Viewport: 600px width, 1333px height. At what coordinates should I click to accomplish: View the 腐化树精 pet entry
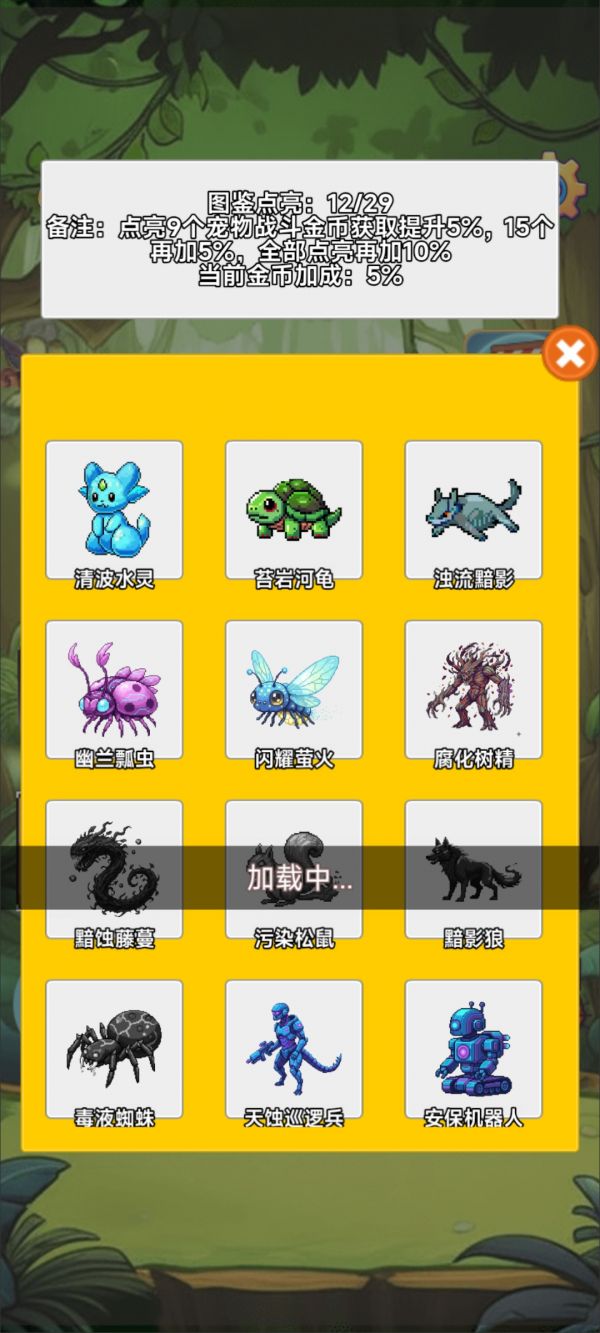pos(473,689)
